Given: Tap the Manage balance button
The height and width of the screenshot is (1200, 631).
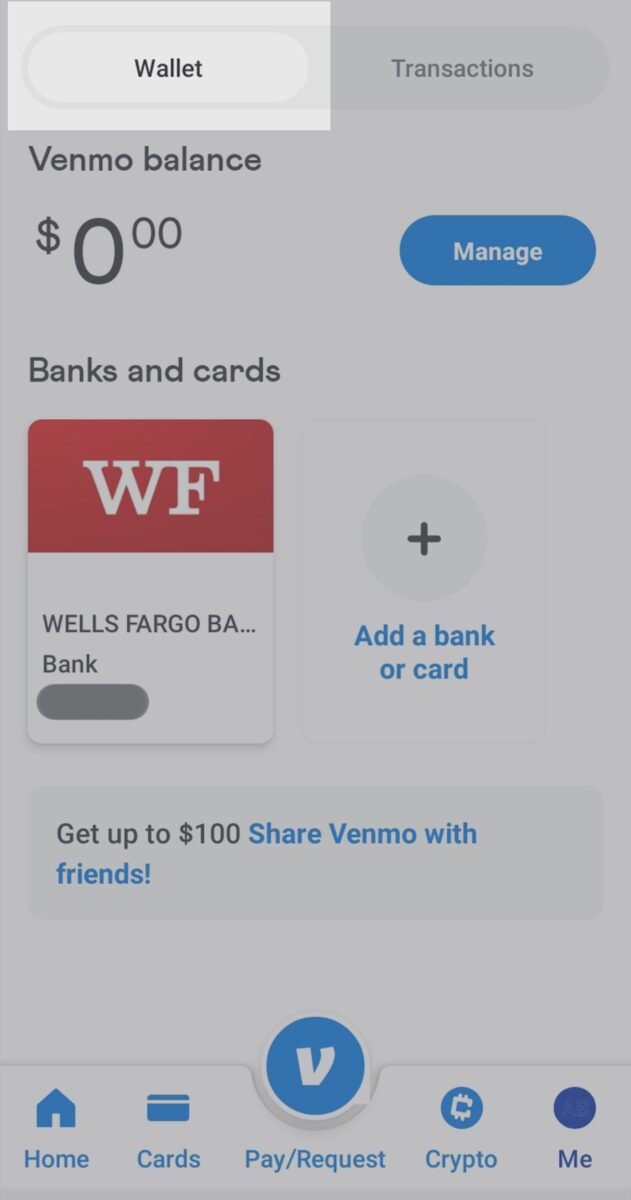Looking at the screenshot, I should click(x=497, y=251).
